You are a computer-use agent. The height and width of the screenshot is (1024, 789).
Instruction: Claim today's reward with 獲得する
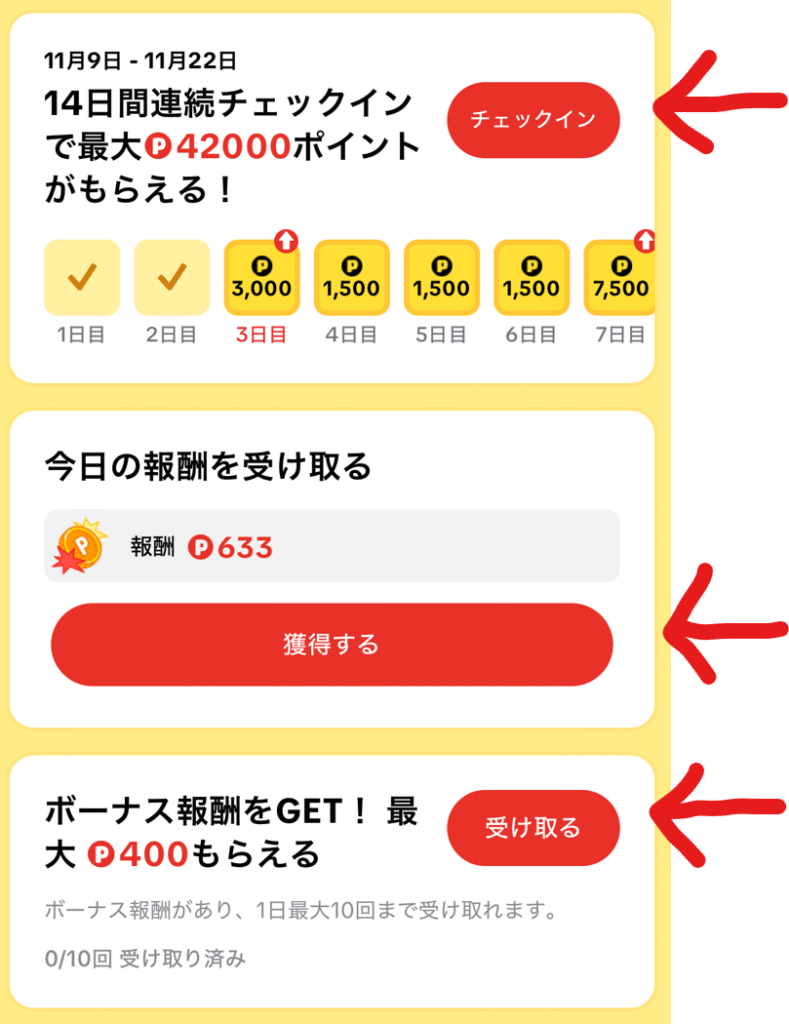click(331, 644)
